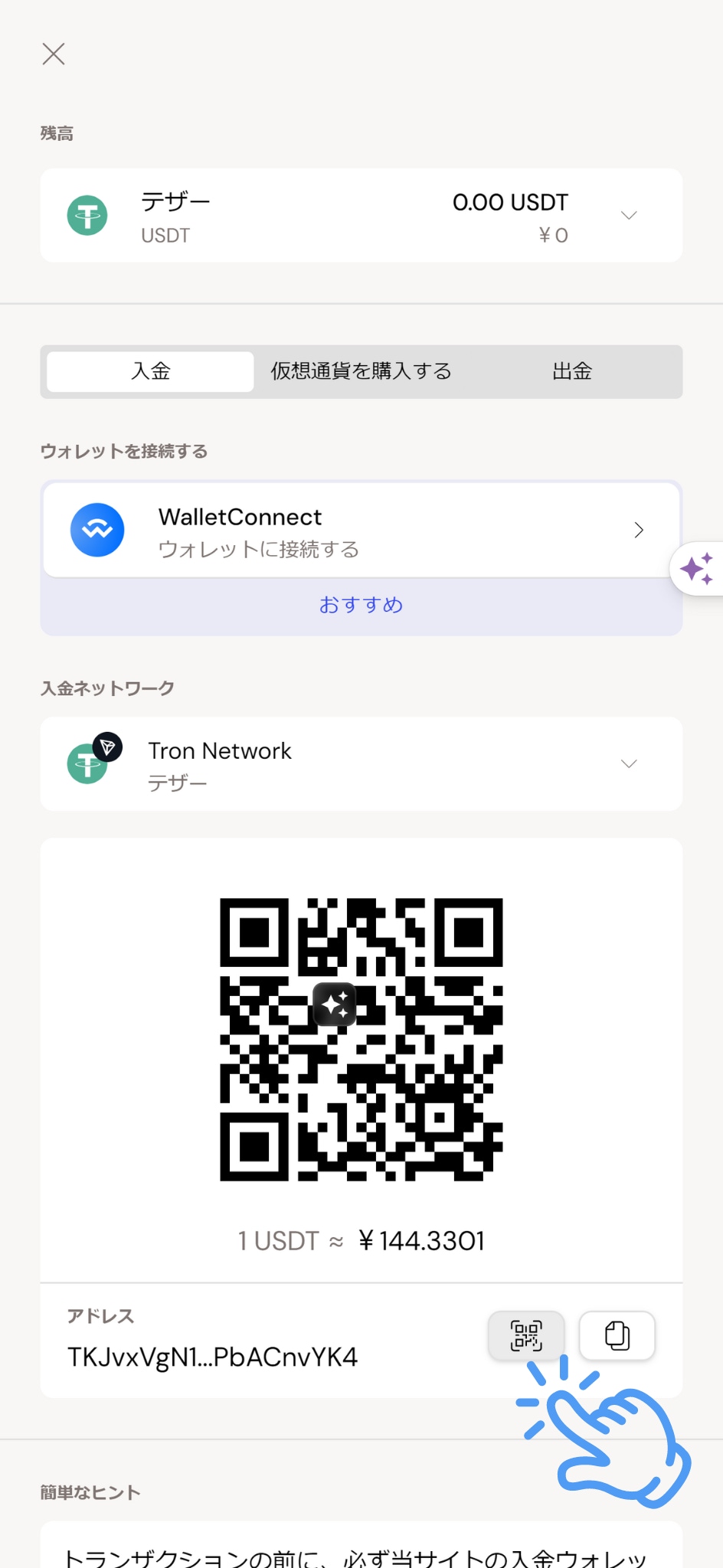723x1568 pixels.
Task: Click the Tether USDT coin icon
Action: [87, 215]
